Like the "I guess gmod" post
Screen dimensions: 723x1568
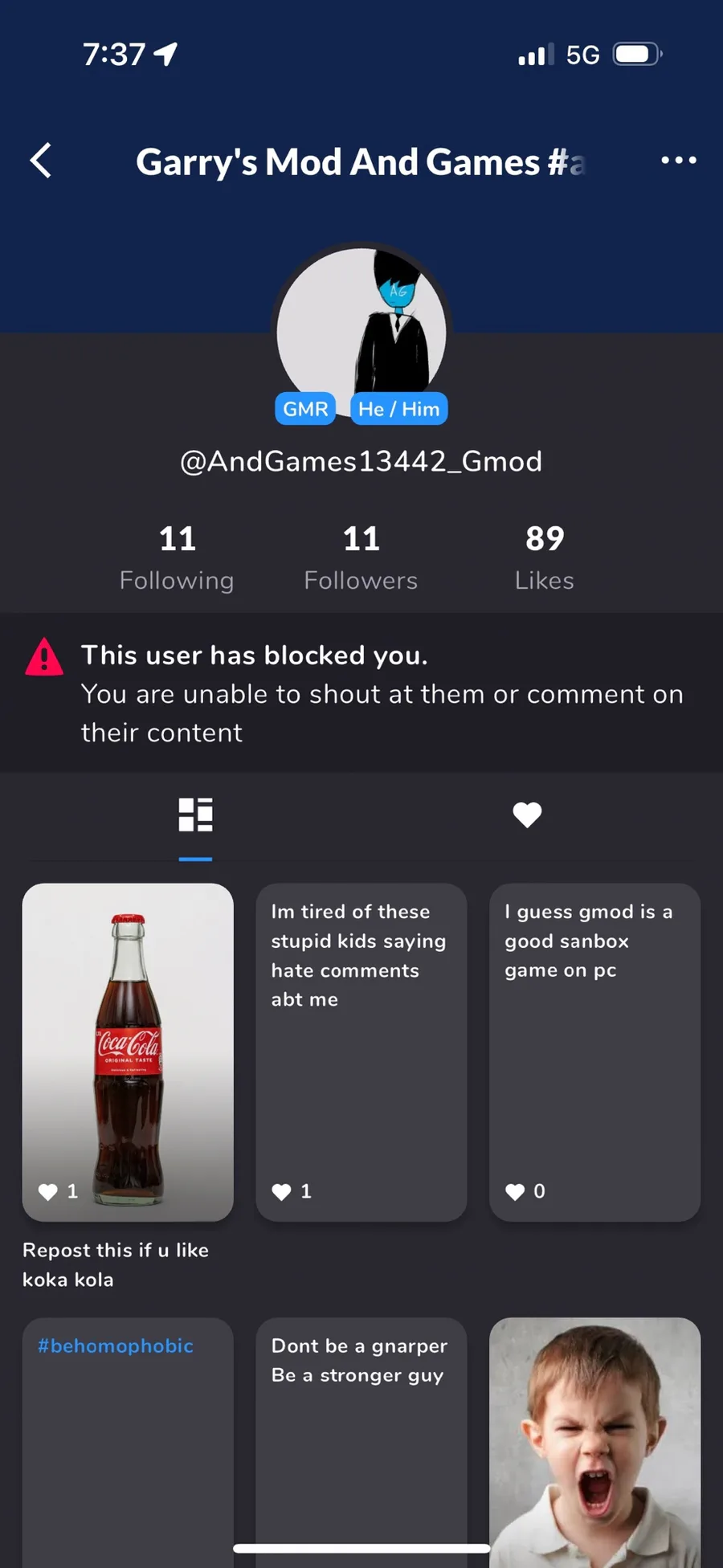(x=515, y=1191)
